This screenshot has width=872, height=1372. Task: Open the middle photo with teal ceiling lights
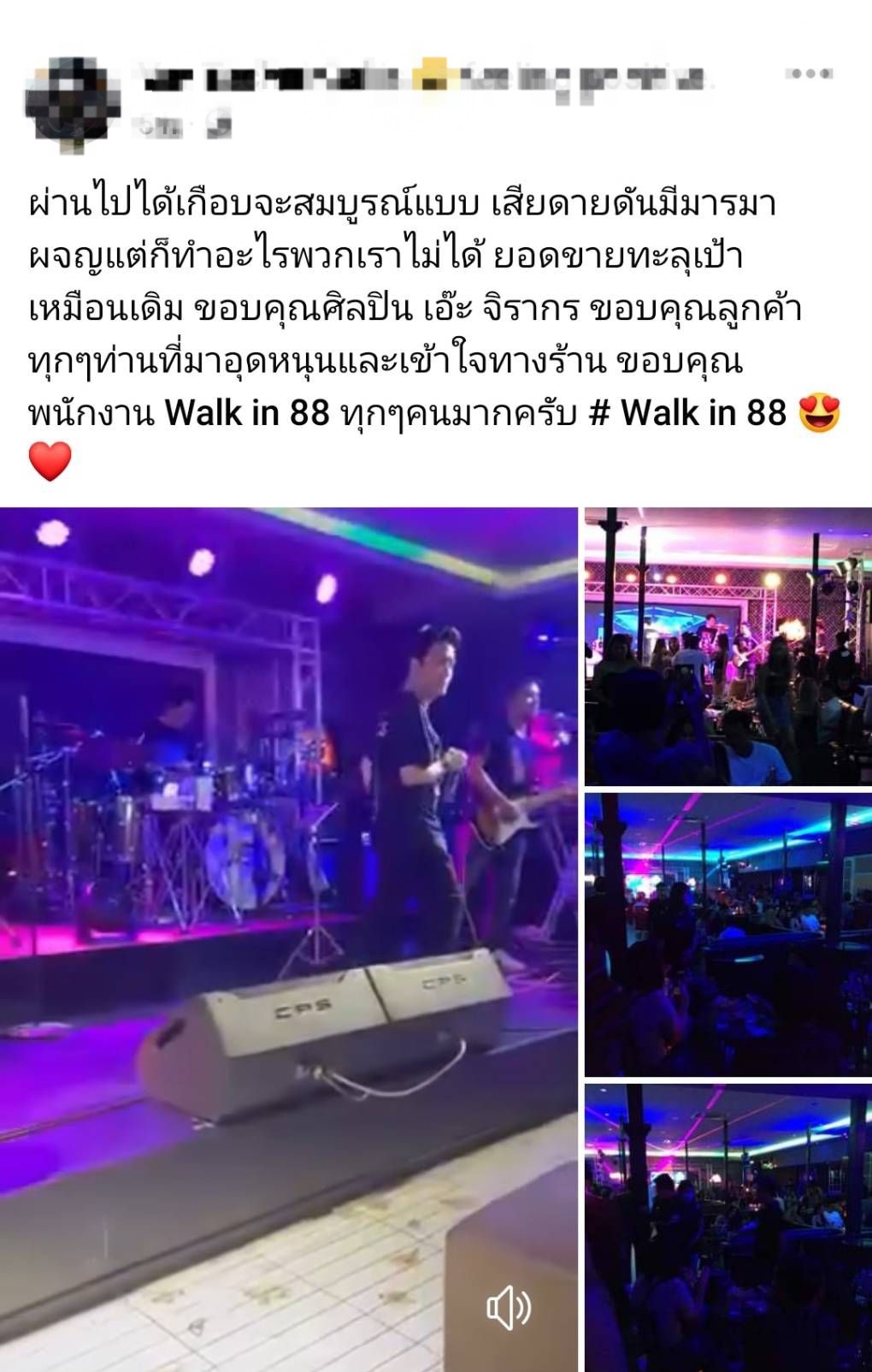[728, 934]
